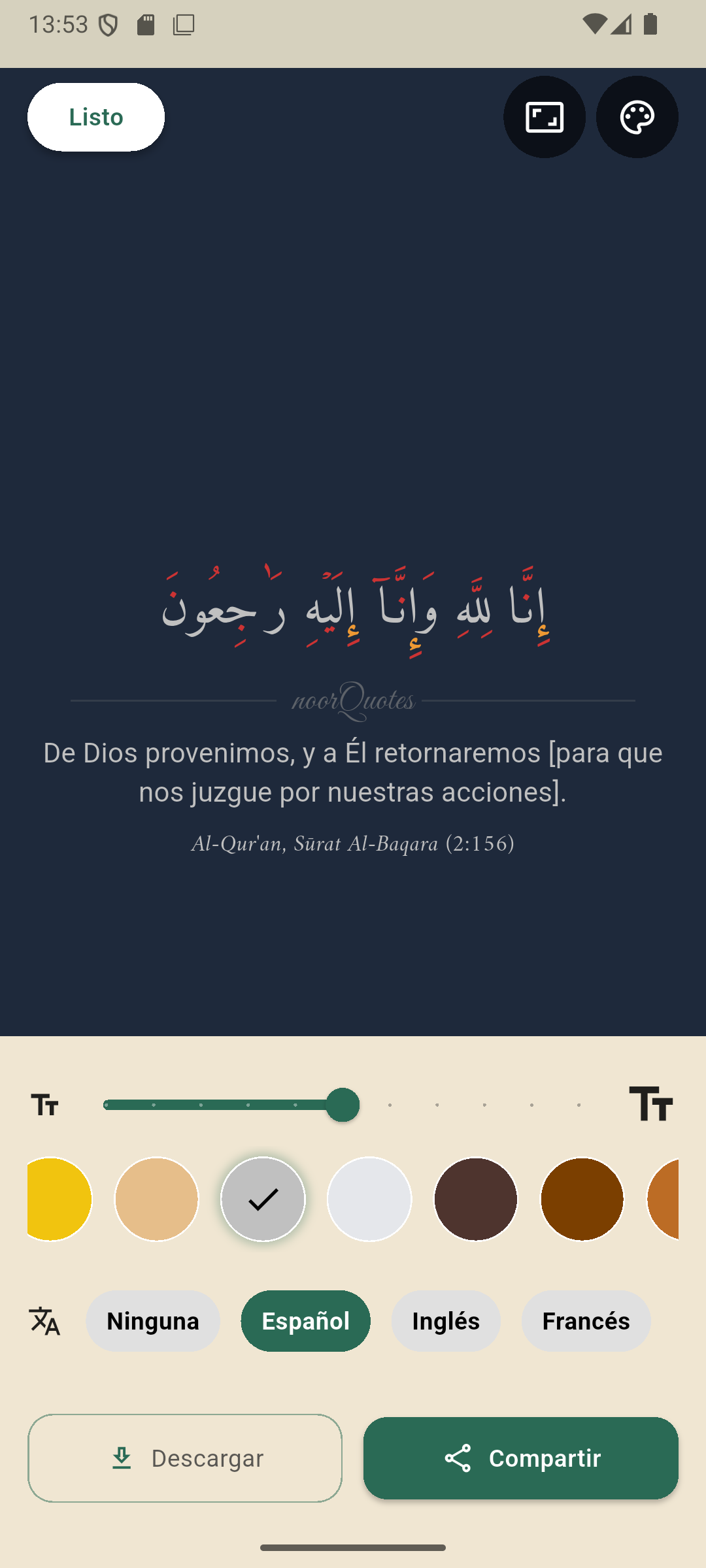Open the color palette theme icon

pos(637,116)
